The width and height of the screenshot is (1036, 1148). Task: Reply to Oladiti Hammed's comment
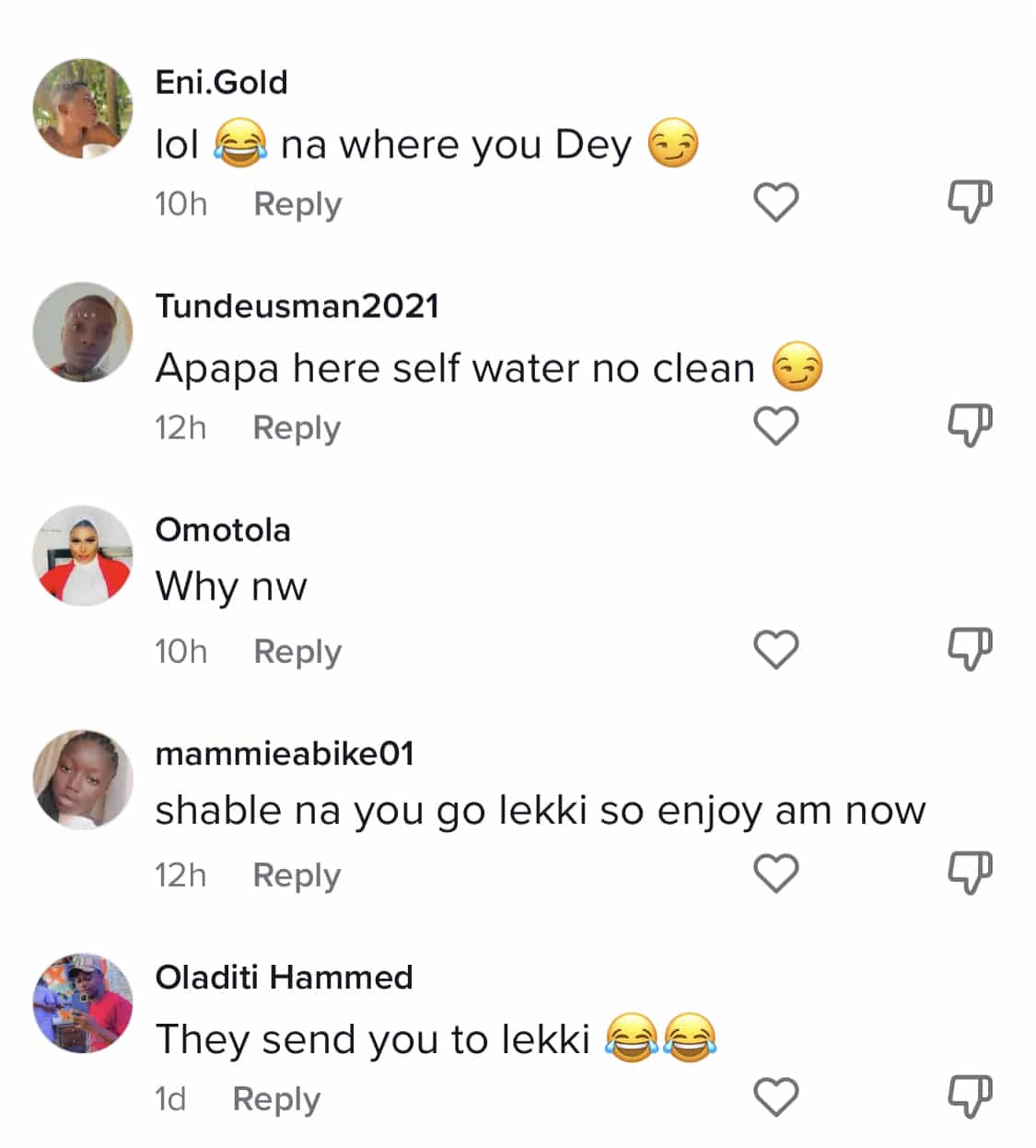275,1098
